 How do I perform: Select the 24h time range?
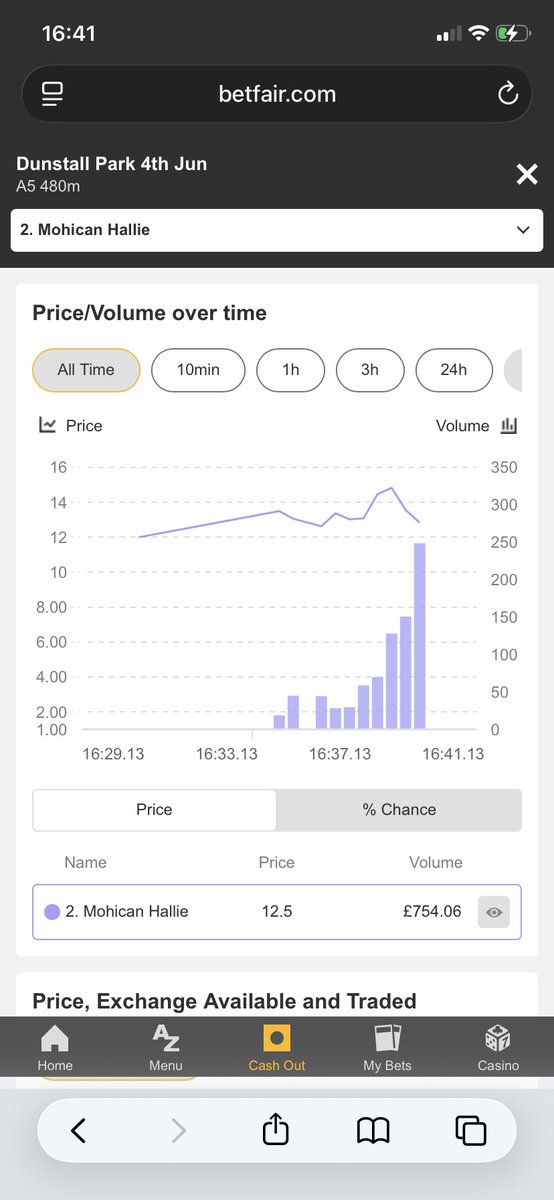point(454,370)
